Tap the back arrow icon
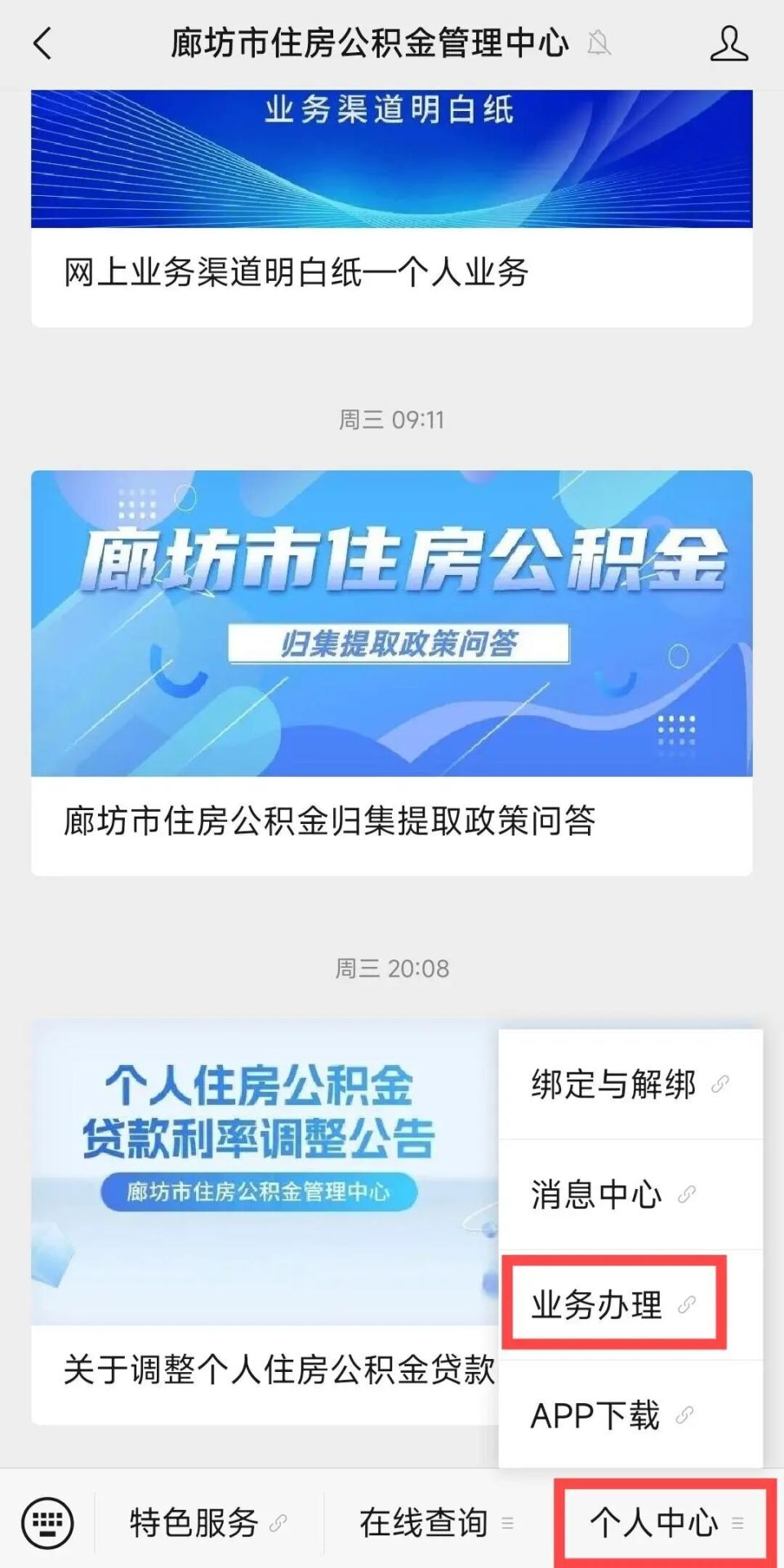The height and width of the screenshot is (1568, 784). coord(41,45)
